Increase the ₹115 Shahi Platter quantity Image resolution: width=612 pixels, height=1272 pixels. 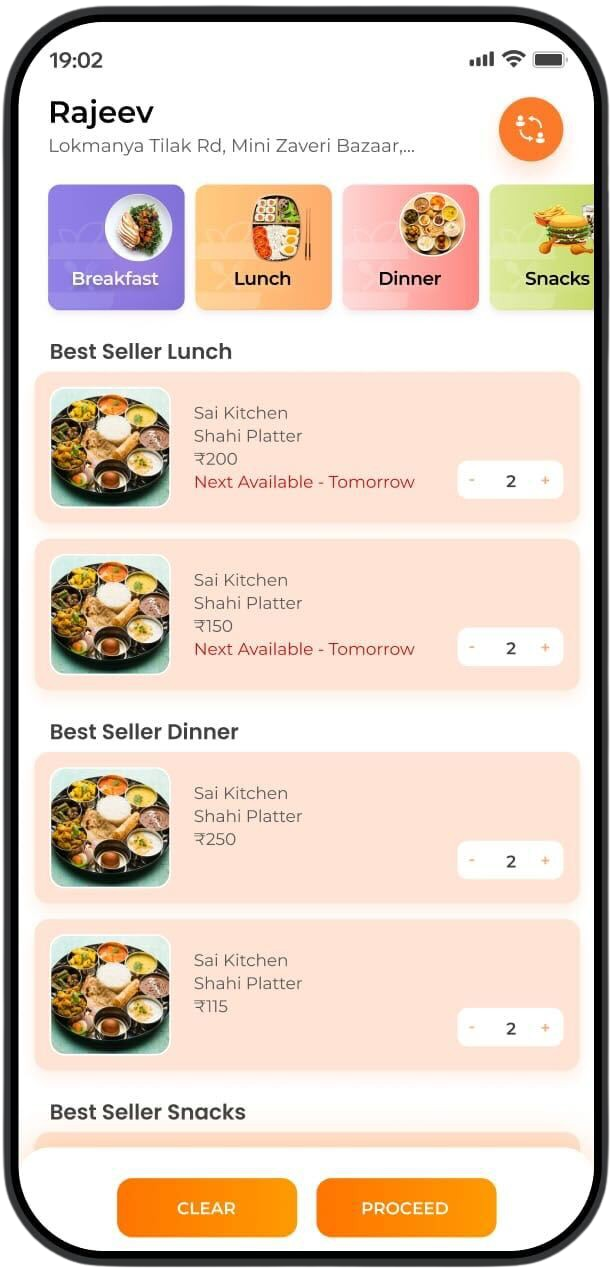[x=545, y=1028]
